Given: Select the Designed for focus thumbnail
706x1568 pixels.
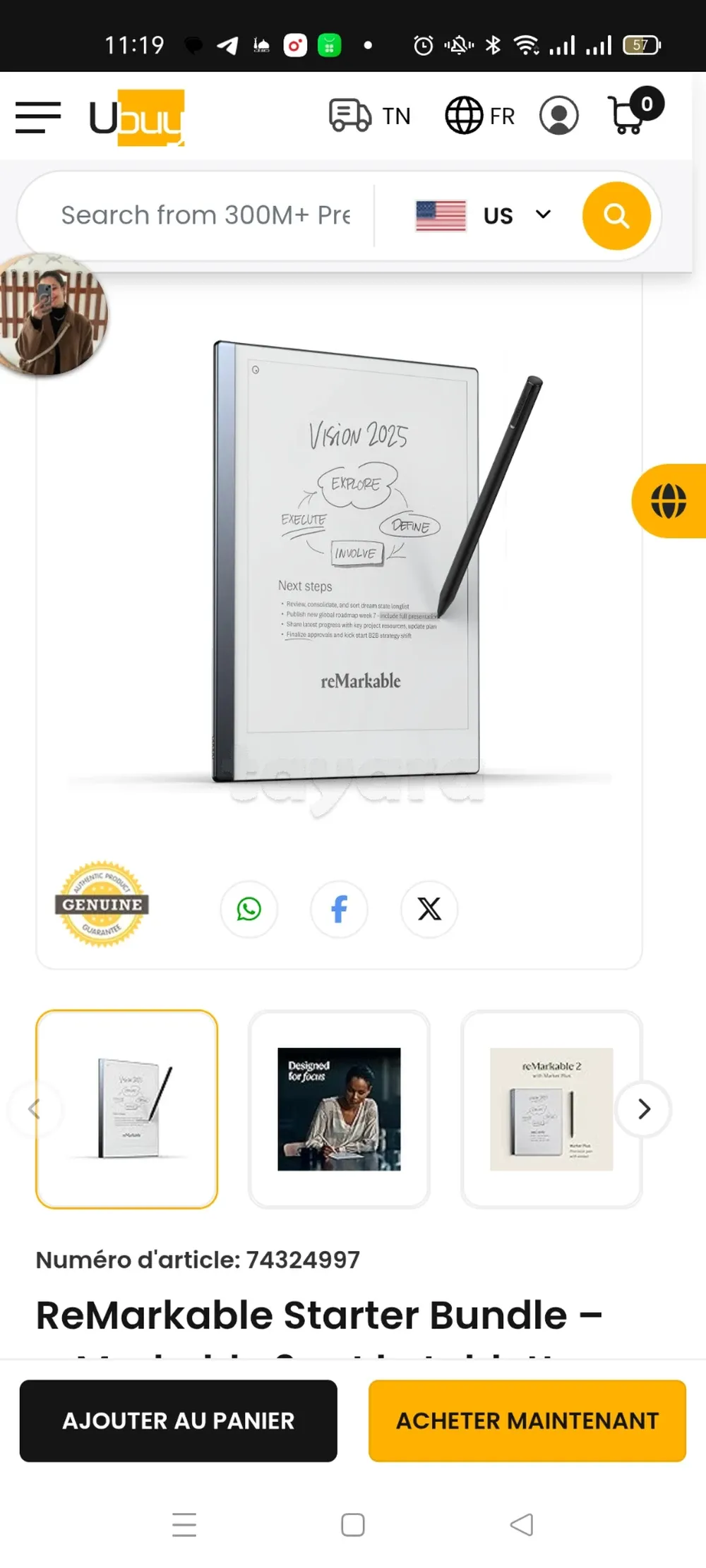Looking at the screenshot, I should click(x=339, y=1109).
